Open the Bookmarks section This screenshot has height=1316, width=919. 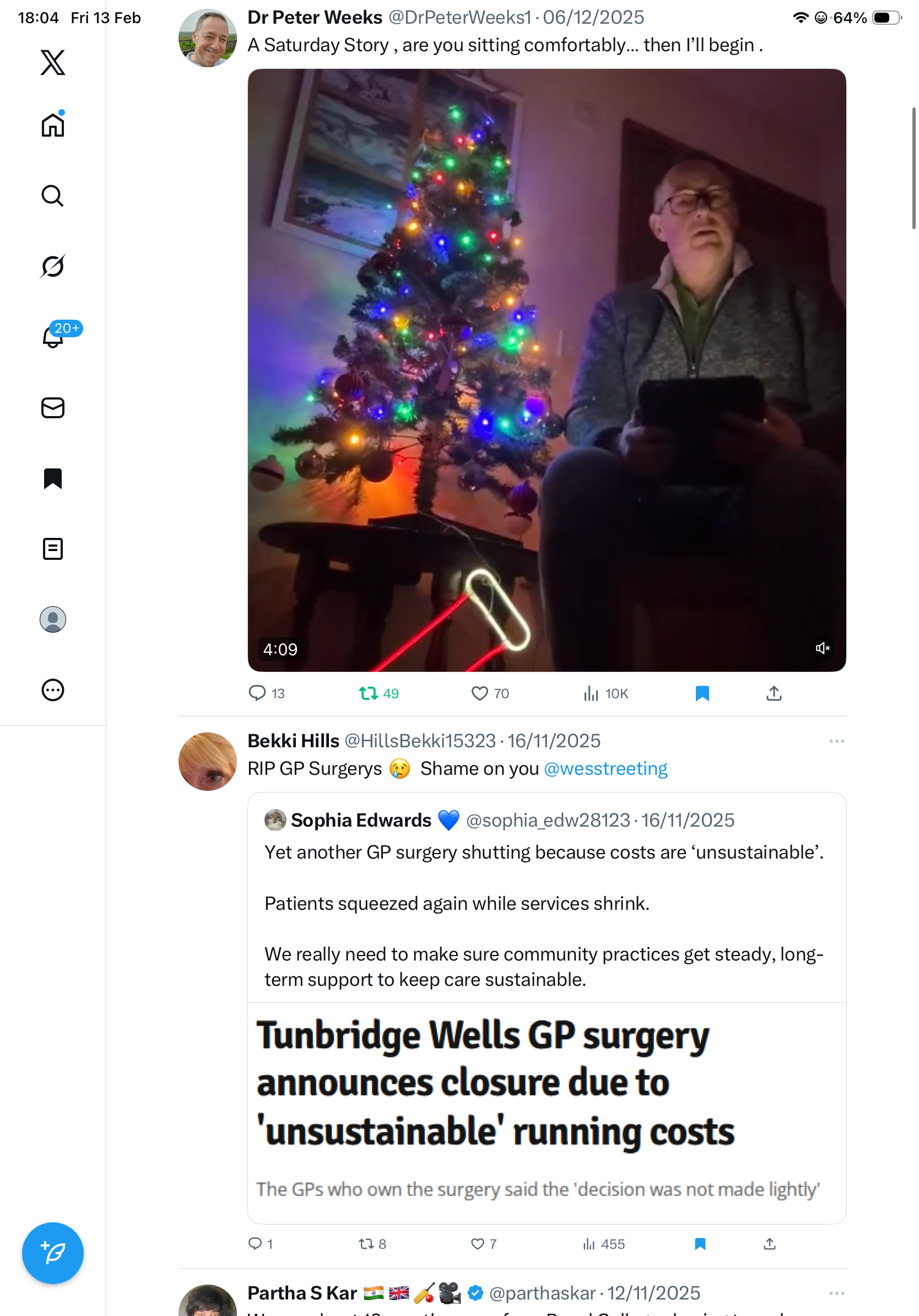(x=53, y=478)
